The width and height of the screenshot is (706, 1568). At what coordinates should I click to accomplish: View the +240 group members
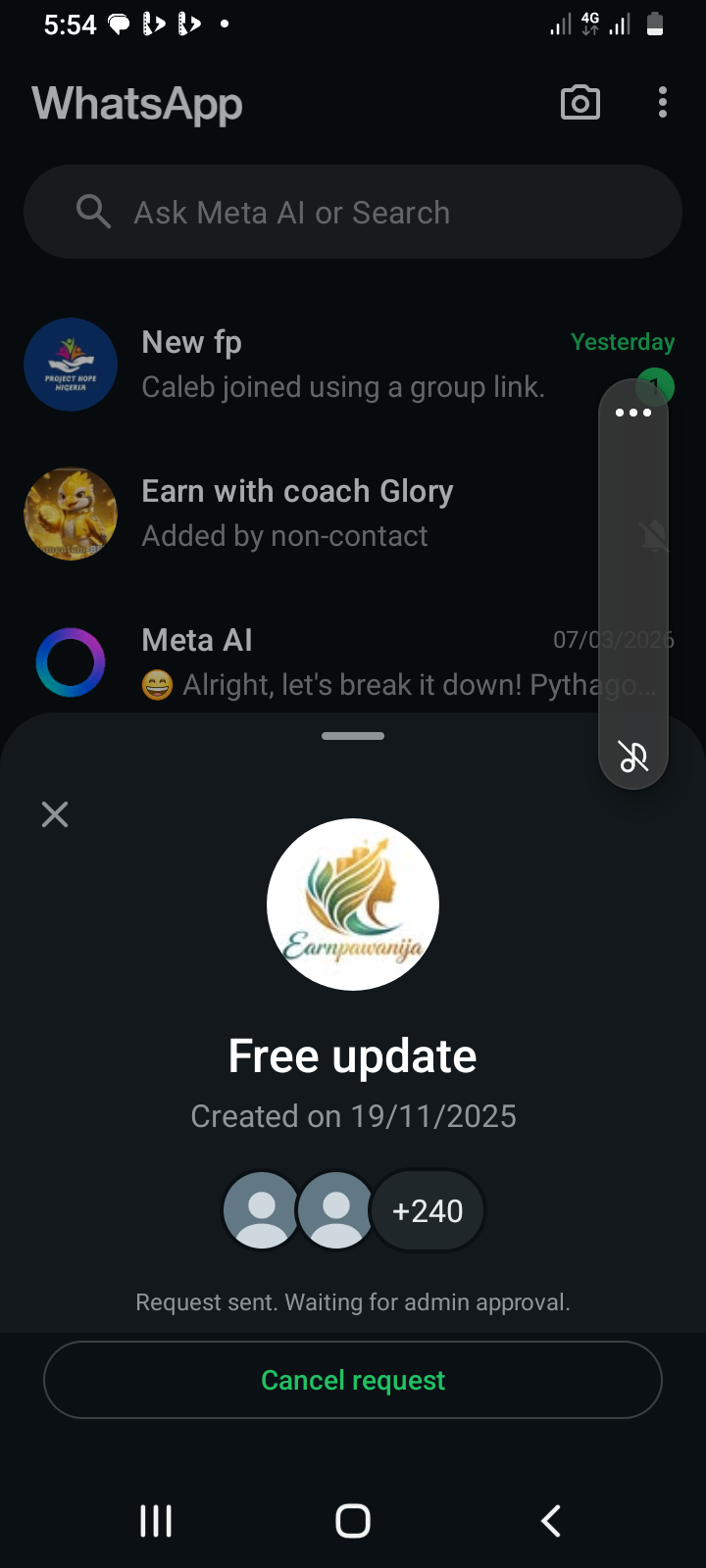pyautogui.click(x=428, y=1211)
